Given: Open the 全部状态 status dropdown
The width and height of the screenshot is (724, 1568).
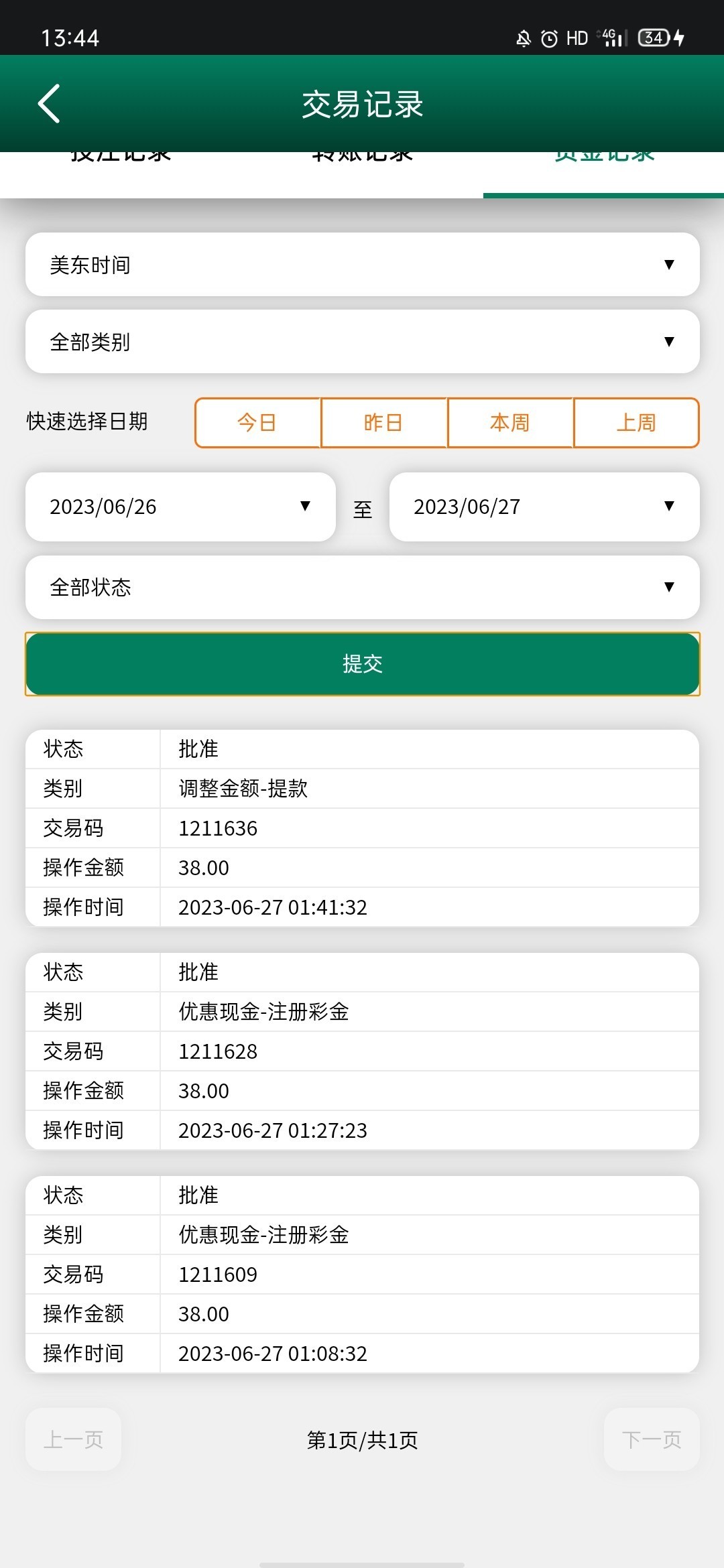Looking at the screenshot, I should [362, 587].
